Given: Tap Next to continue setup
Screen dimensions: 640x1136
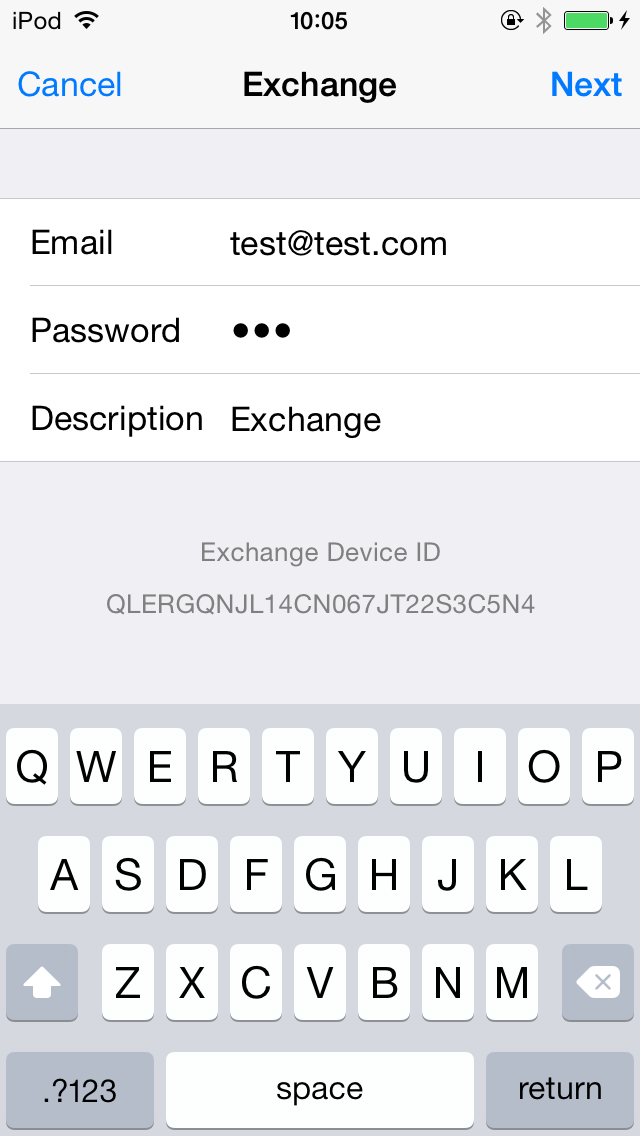Looking at the screenshot, I should coord(586,85).
